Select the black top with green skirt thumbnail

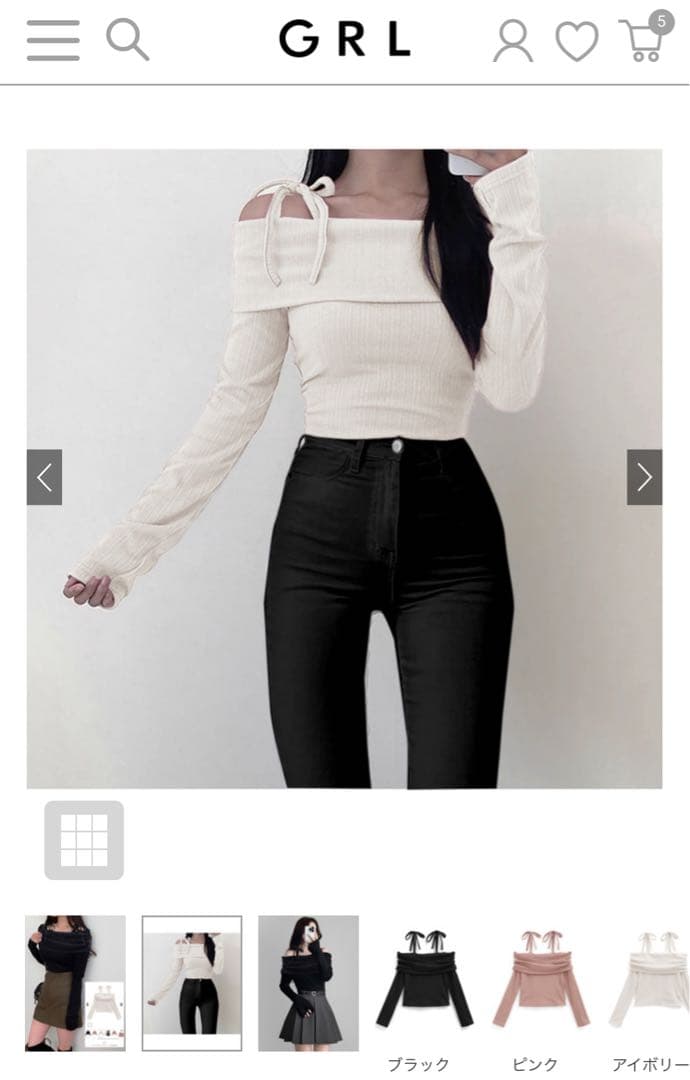click(x=75, y=983)
